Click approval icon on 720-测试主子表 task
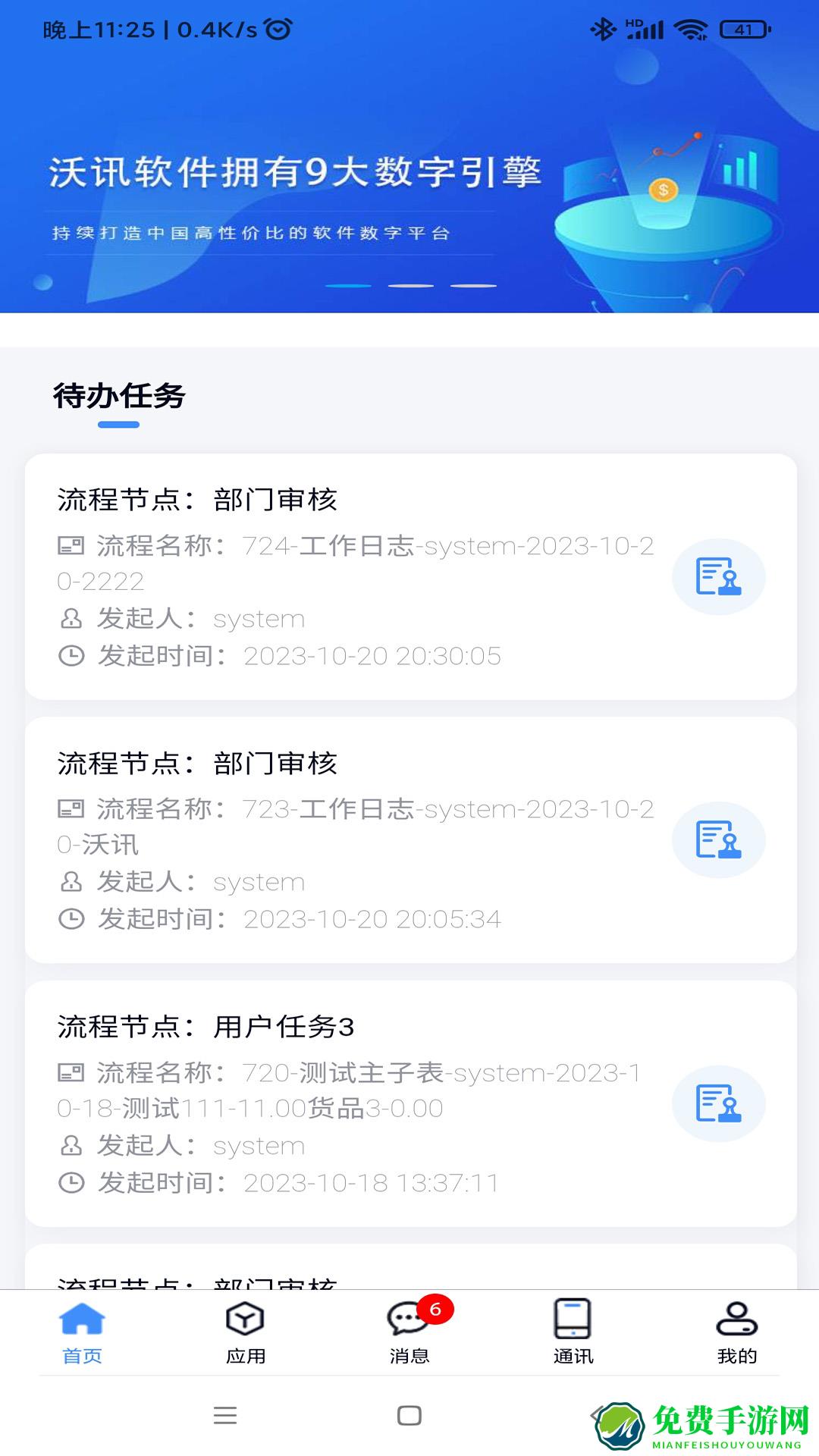Viewport: 819px width, 1456px height. [x=719, y=1103]
